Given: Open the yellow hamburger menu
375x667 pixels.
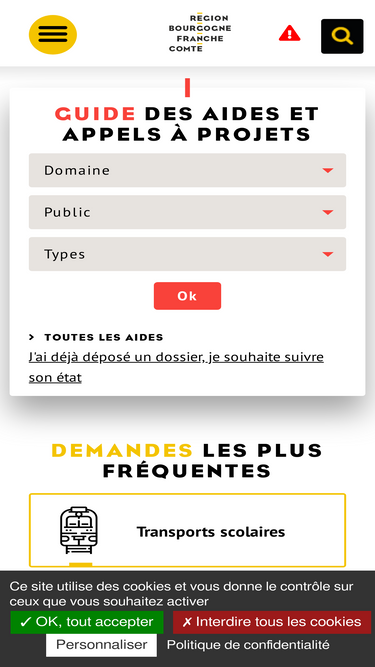Looking at the screenshot, I should coord(53,34).
